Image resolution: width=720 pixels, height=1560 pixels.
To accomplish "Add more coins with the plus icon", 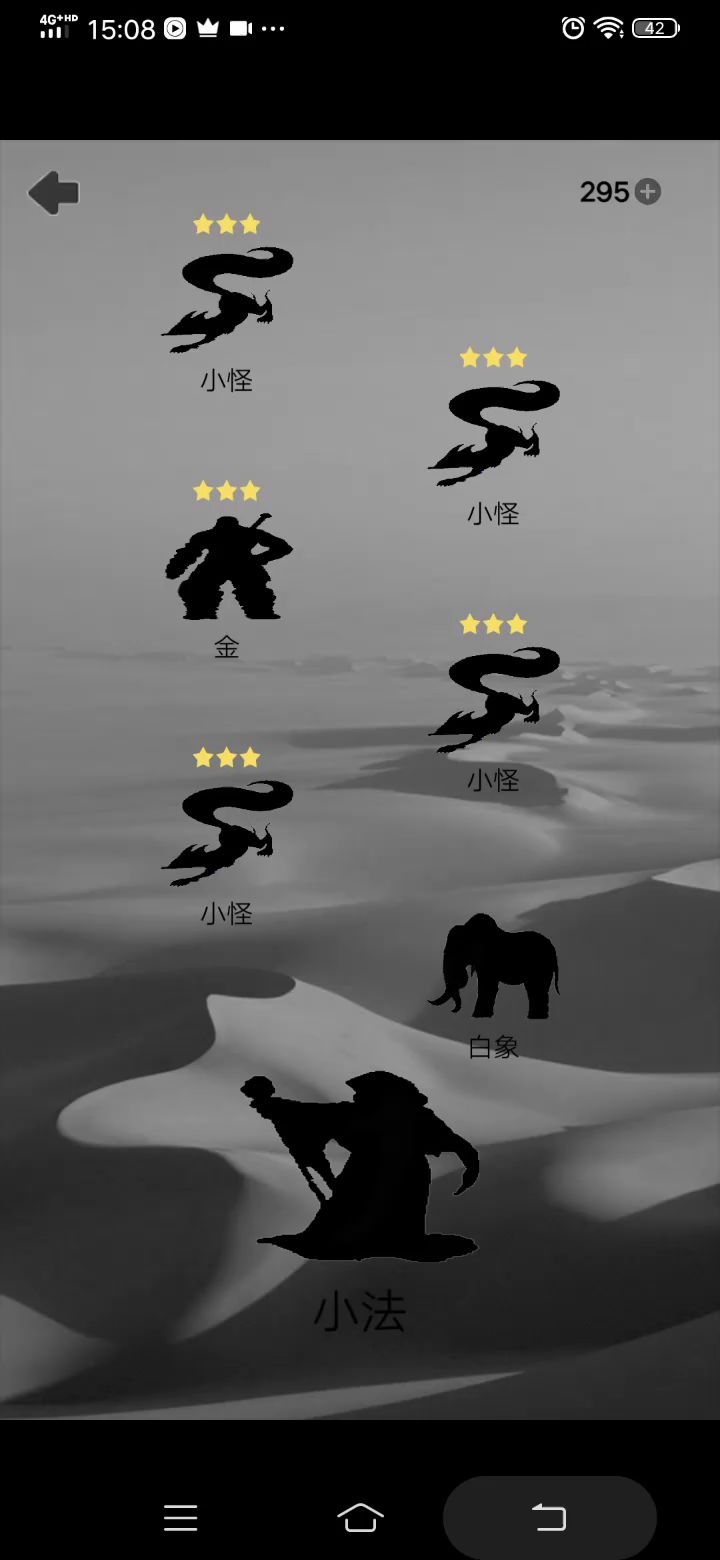I will pos(648,192).
